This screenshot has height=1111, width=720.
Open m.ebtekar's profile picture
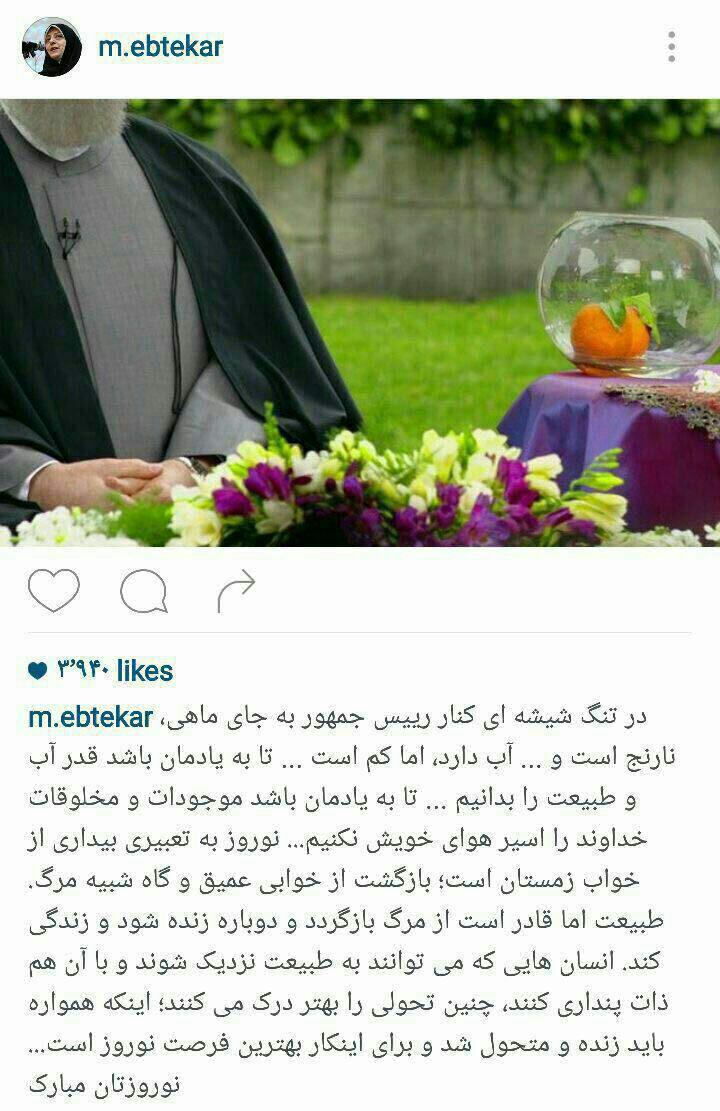click(x=51, y=47)
